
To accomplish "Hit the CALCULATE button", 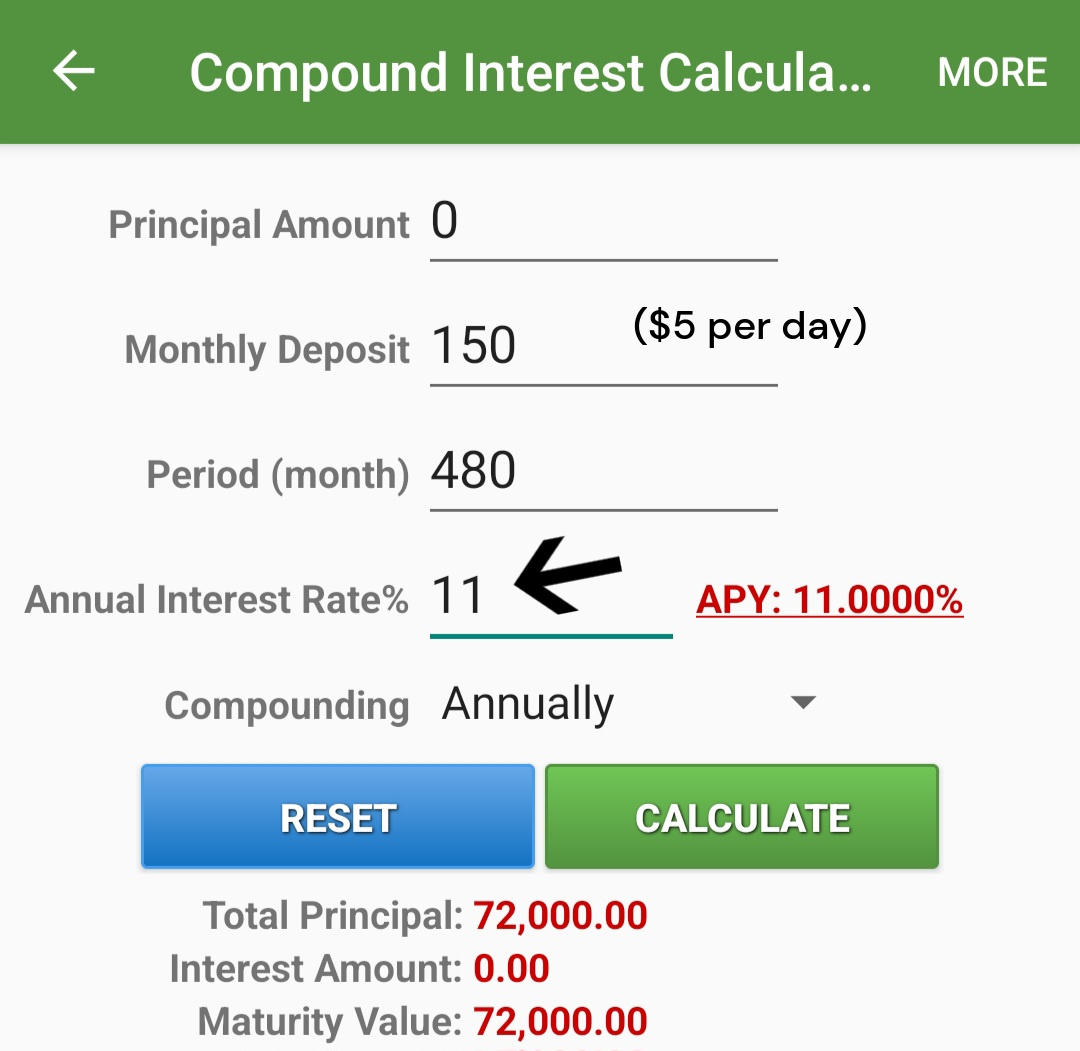I will (x=742, y=817).
